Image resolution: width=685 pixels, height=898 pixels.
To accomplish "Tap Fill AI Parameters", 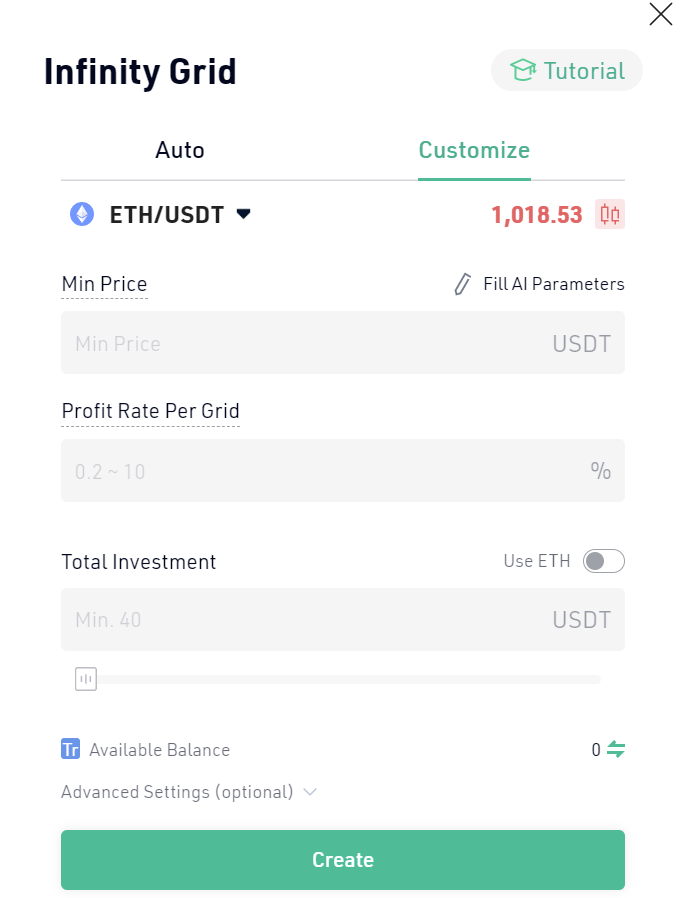I will pyautogui.click(x=539, y=284).
